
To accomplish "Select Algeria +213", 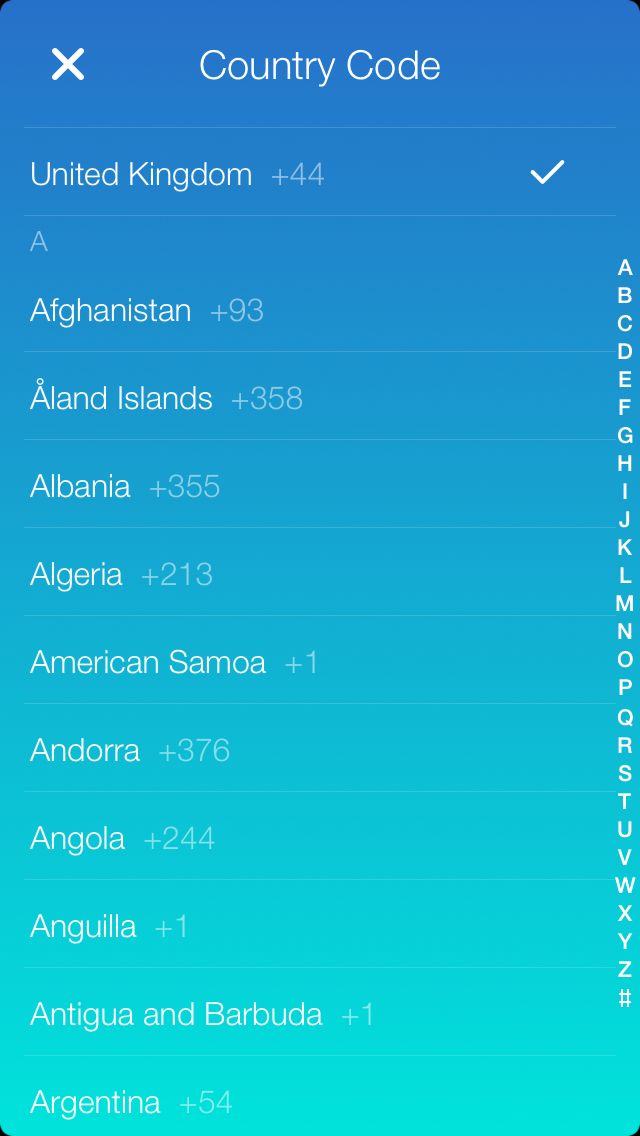I will tap(300, 574).
